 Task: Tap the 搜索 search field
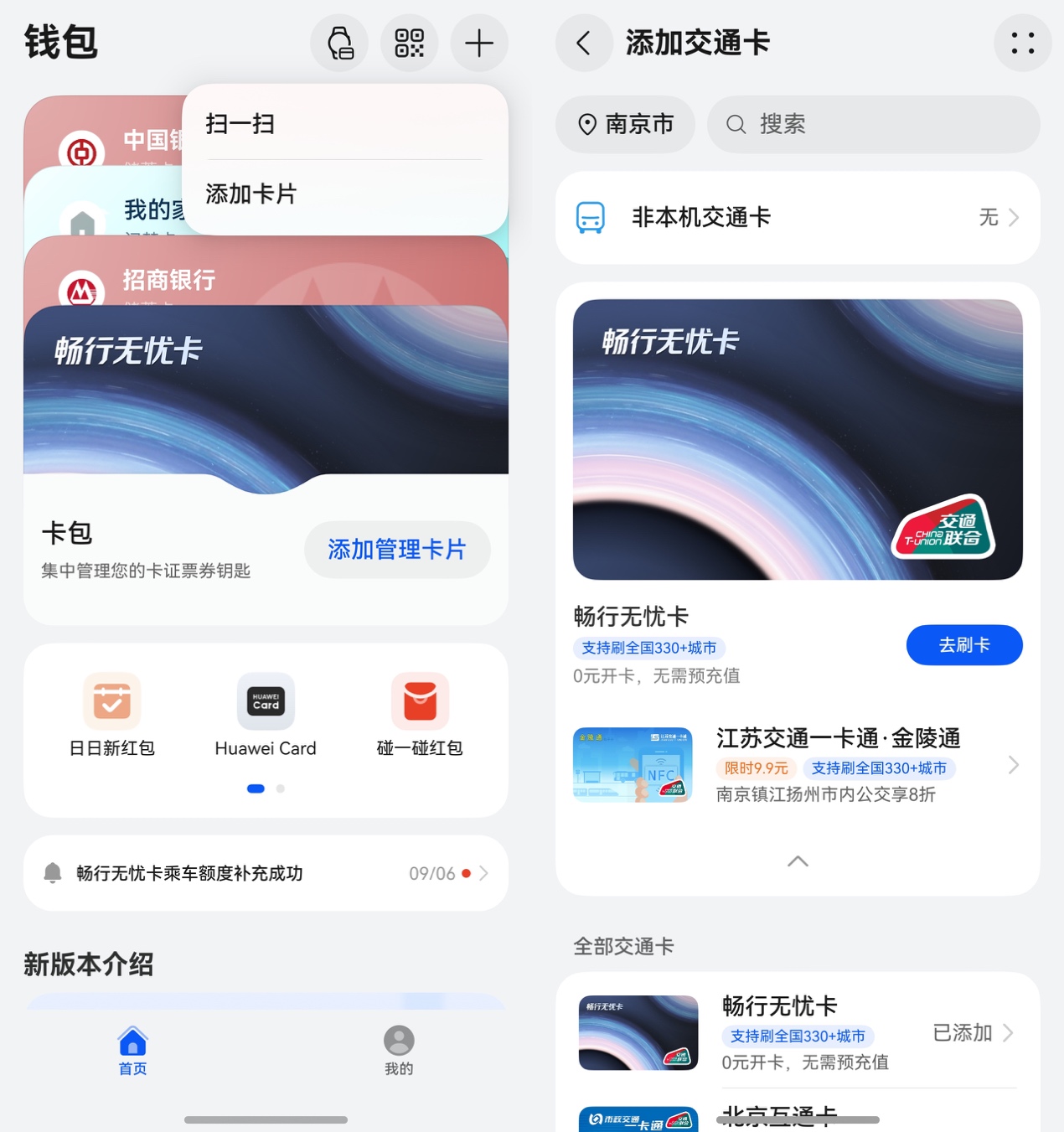tap(873, 125)
